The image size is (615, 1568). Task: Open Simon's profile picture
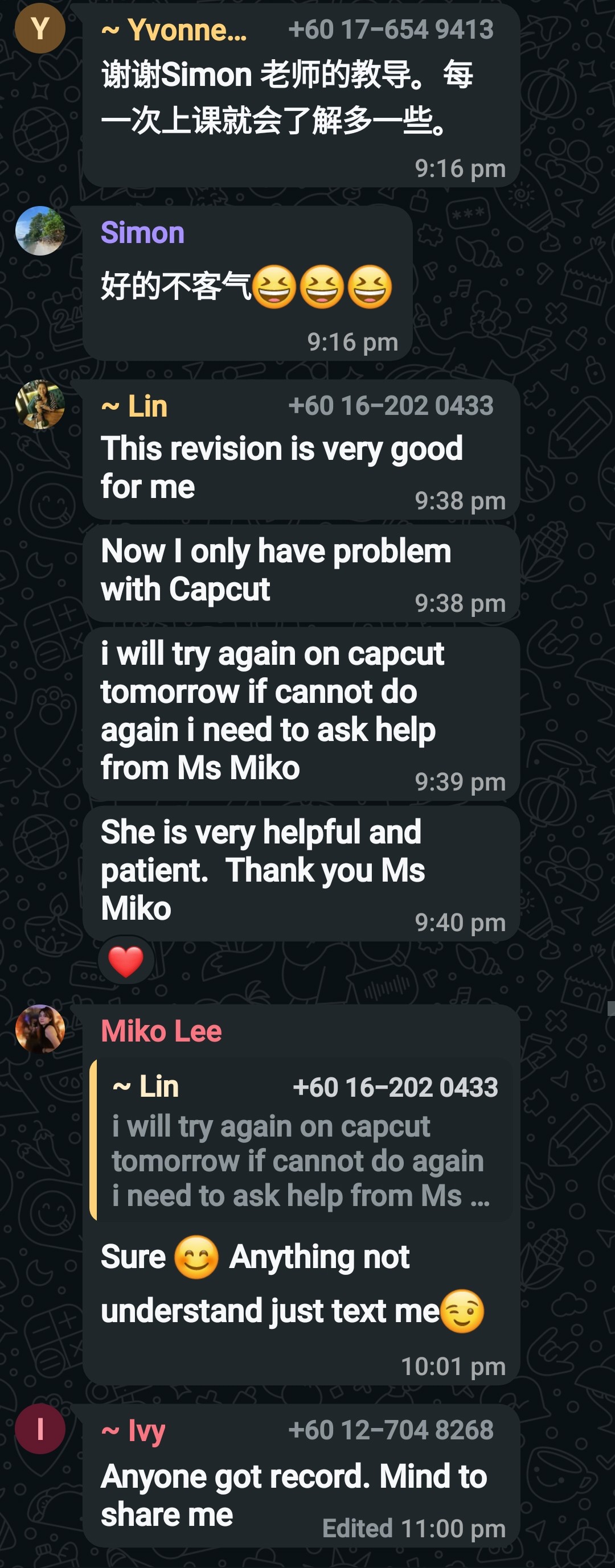point(40,231)
